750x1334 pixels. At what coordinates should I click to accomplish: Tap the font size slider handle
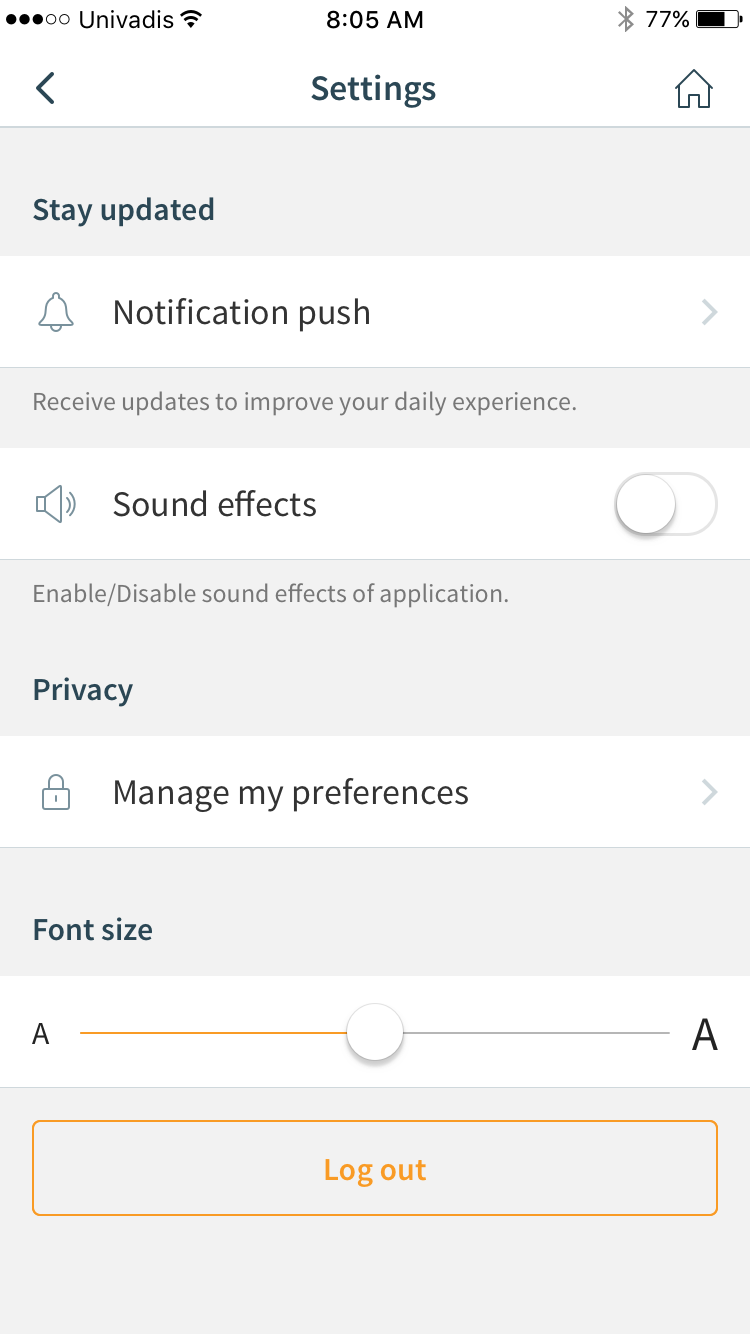pos(375,1033)
